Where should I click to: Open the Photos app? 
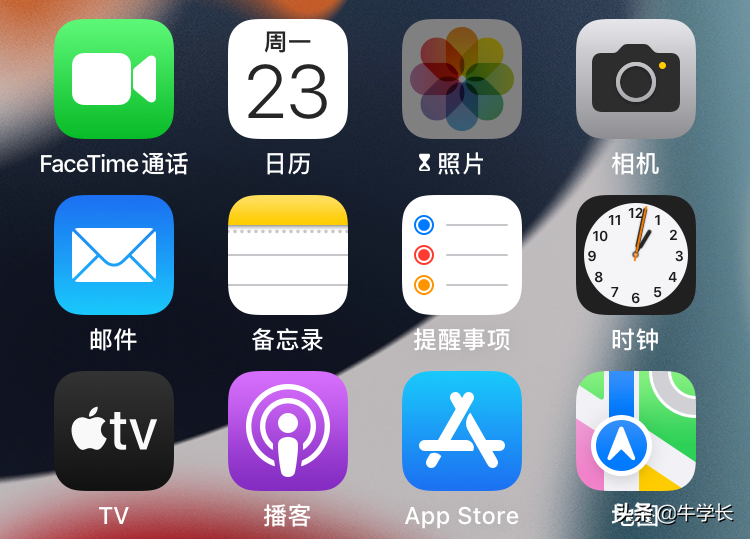(x=462, y=79)
